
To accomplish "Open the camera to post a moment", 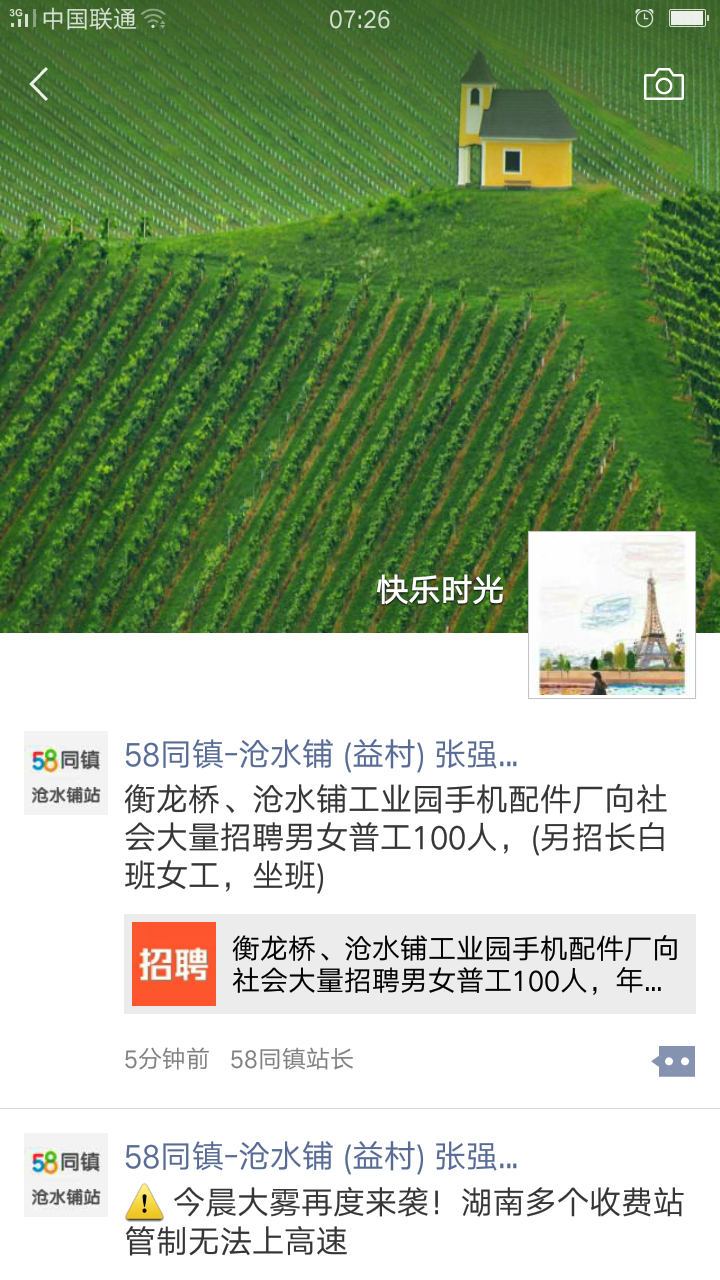I will point(663,85).
